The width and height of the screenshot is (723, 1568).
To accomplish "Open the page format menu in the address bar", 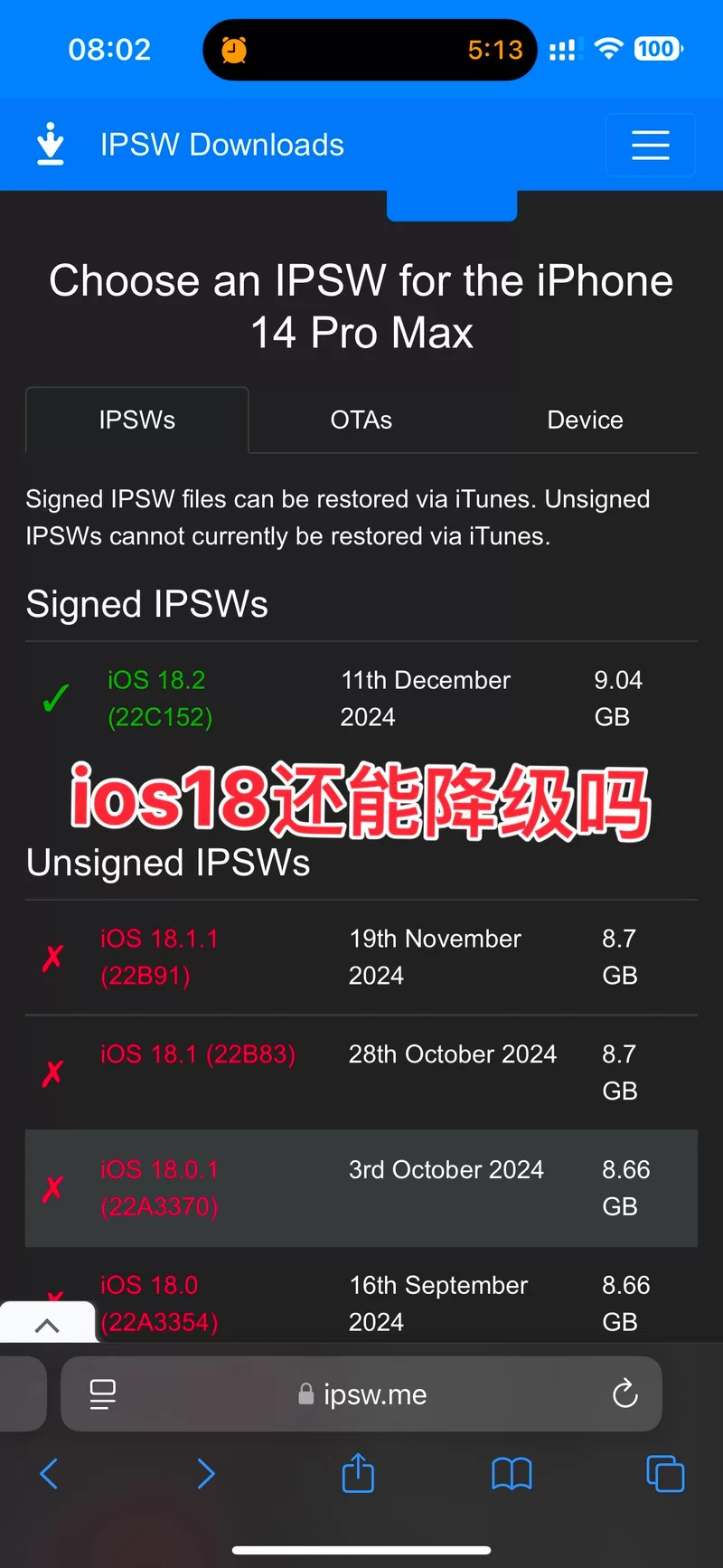I will [103, 1394].
